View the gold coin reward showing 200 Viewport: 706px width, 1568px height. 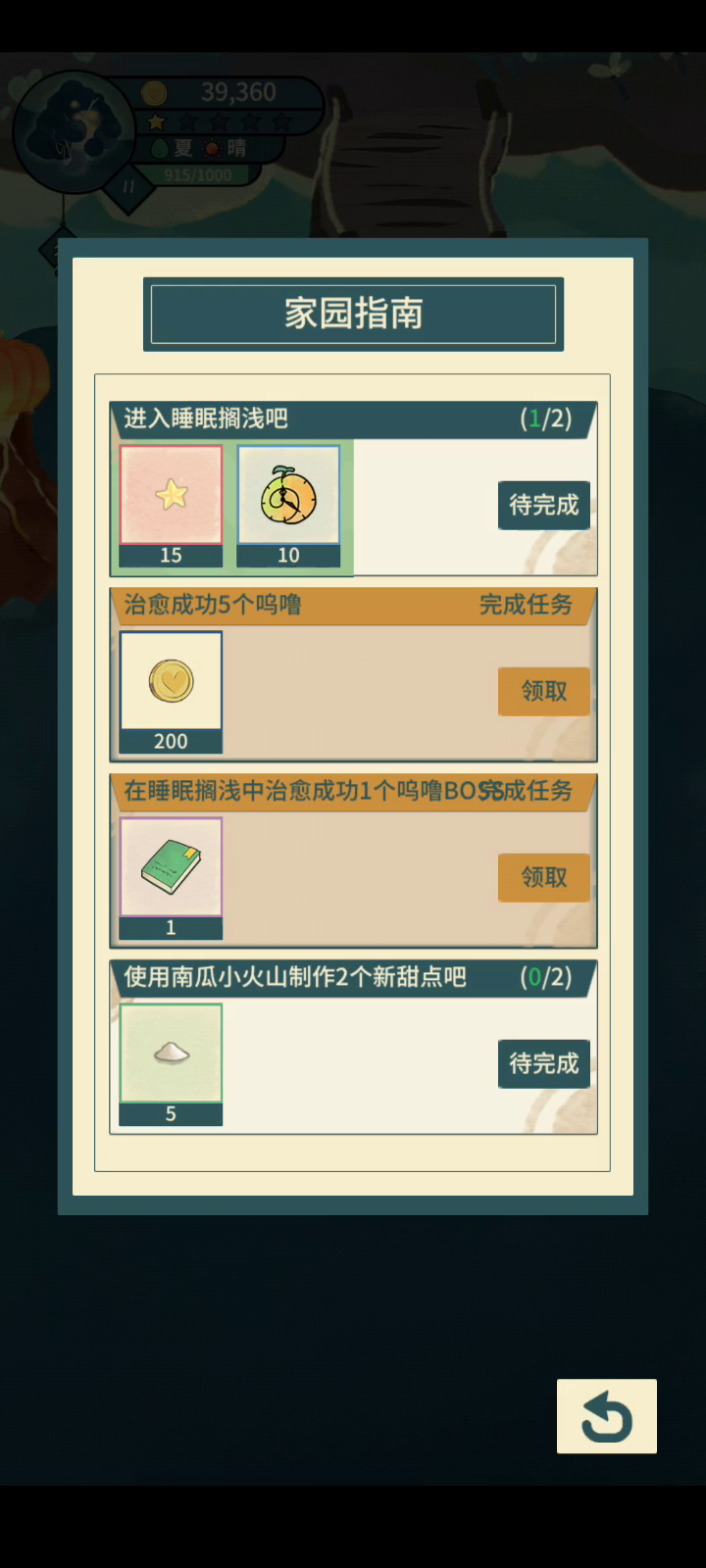pos(171,692)
